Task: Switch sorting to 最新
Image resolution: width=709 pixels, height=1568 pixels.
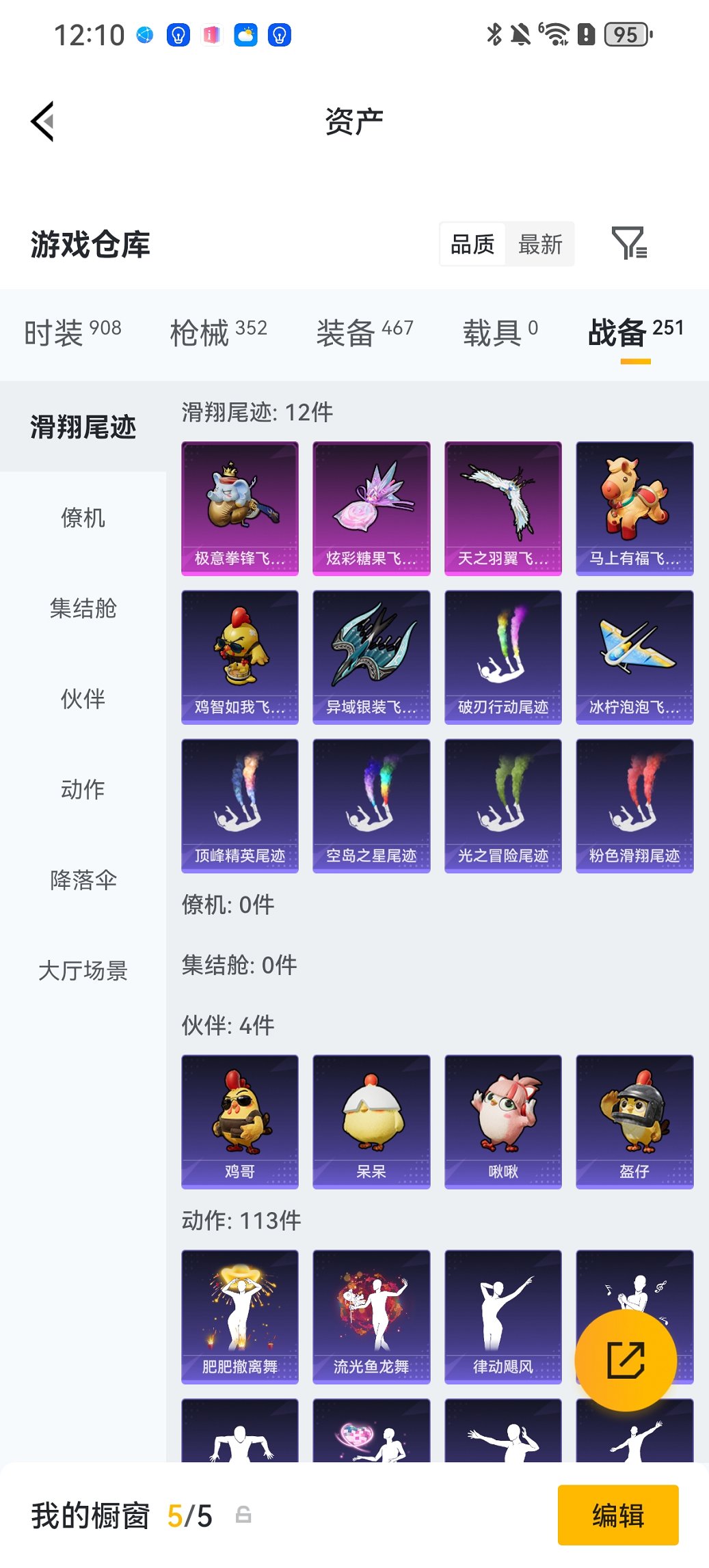Action: [541, 244]
